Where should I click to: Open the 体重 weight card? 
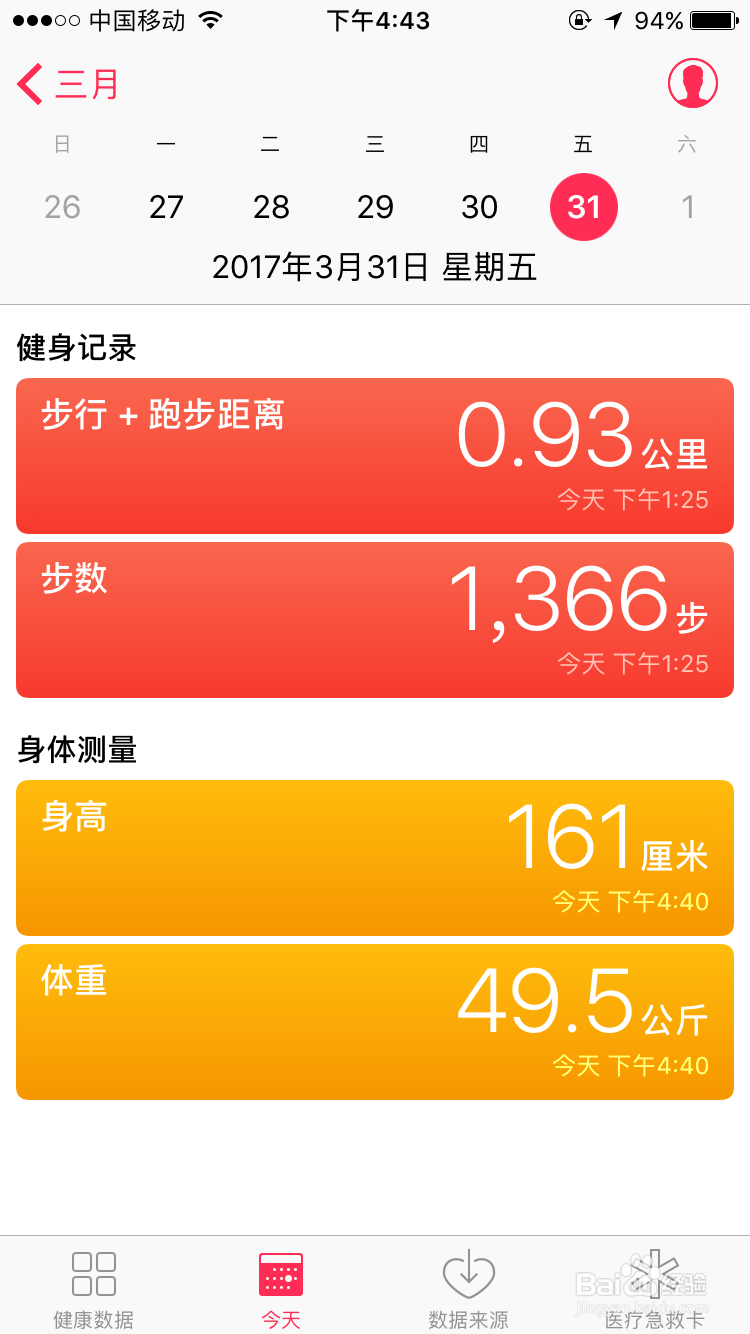tap(375, 1022)
